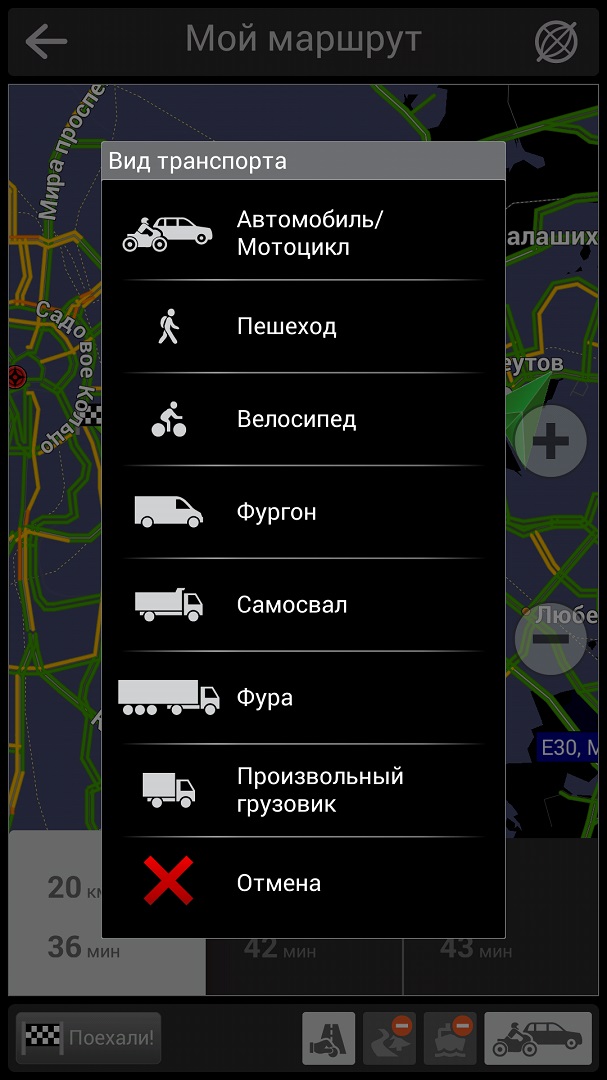Dismiss the dialog with Отмена

coord(303,883)
